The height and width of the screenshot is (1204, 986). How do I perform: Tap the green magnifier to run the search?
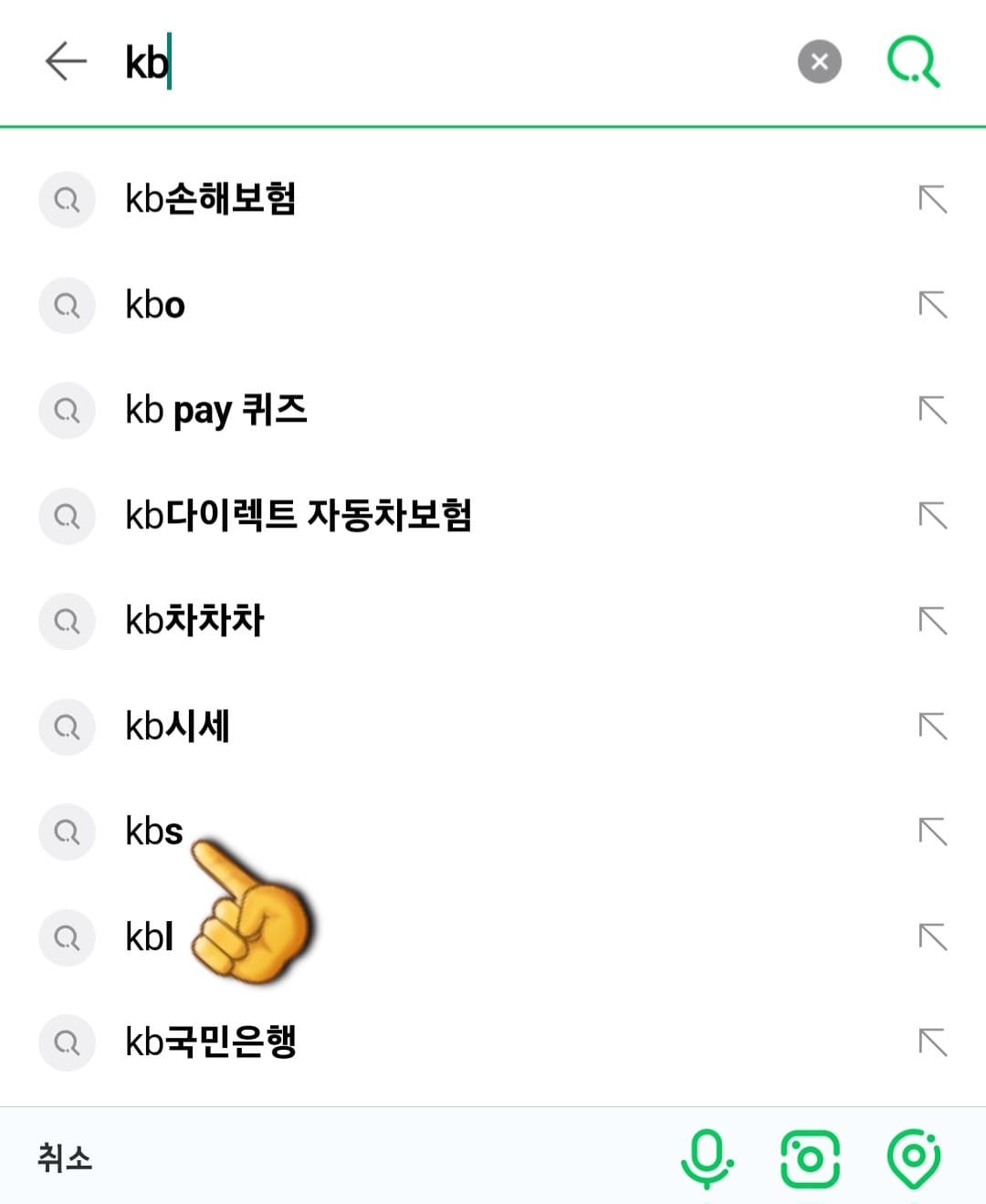pos(913,62)
